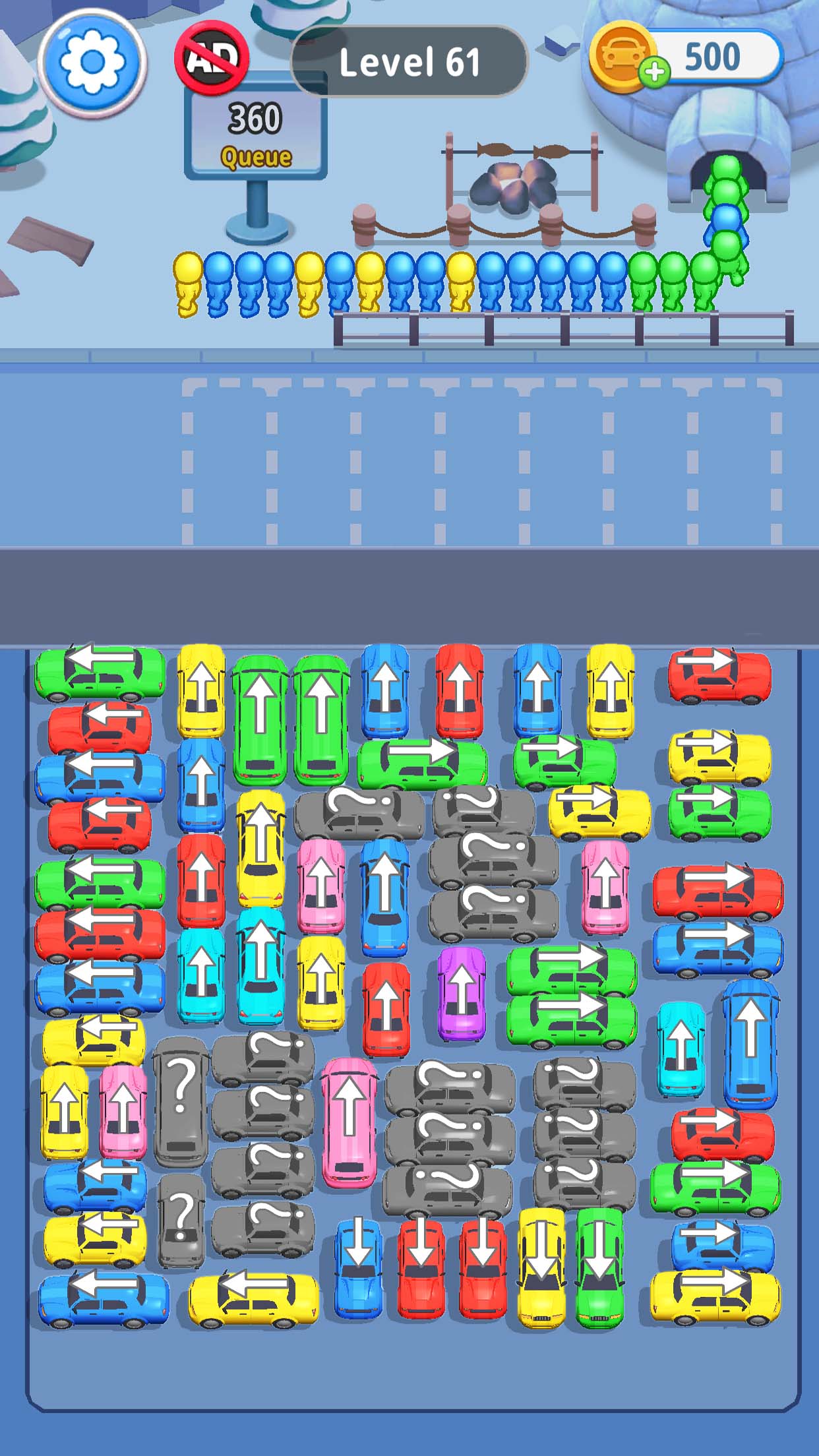Screen dimensions: 819x1456
Task: Open the settings gear
Action: click(x=92, y=63)
